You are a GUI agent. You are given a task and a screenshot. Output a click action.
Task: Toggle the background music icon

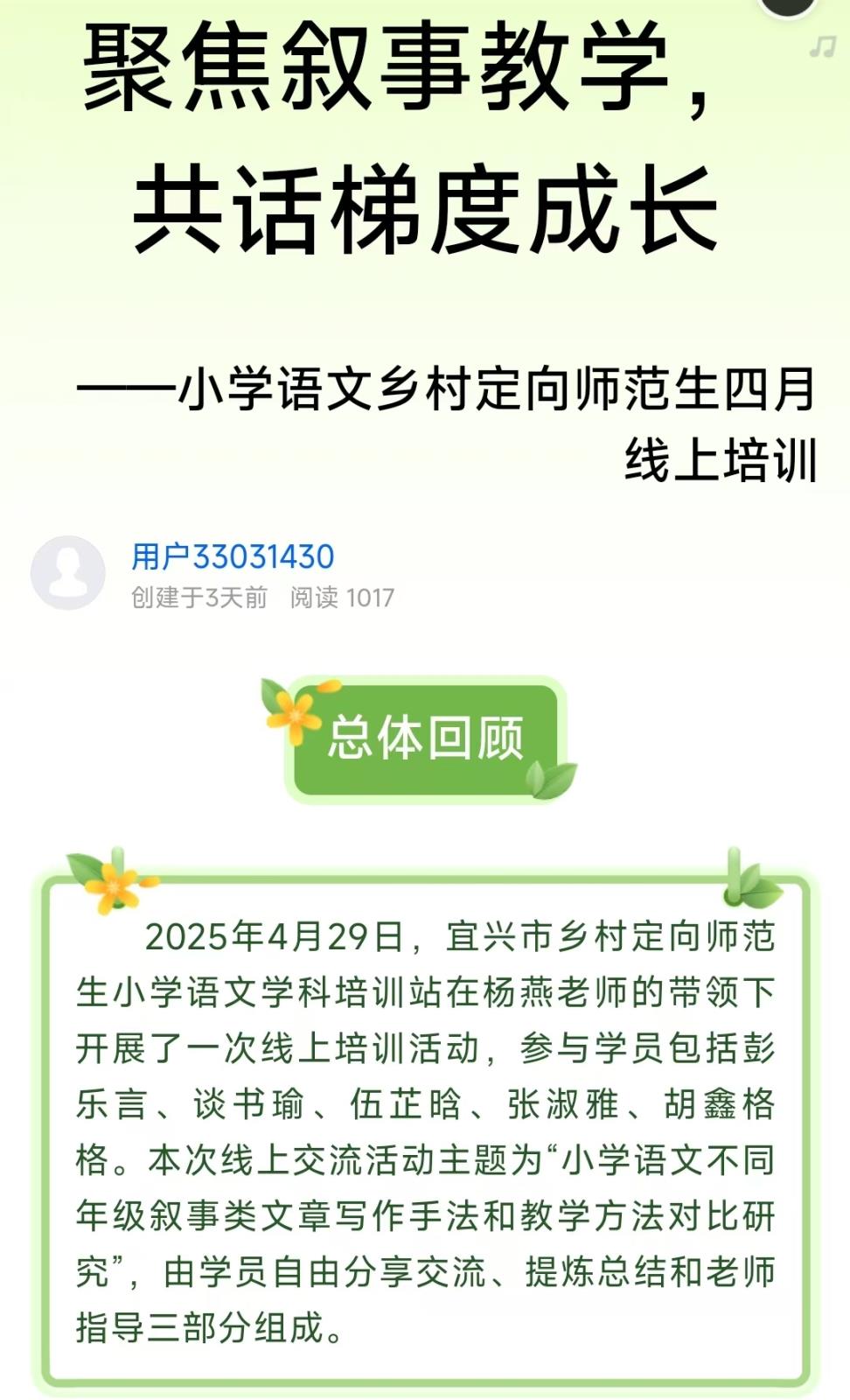click(822, 46)
